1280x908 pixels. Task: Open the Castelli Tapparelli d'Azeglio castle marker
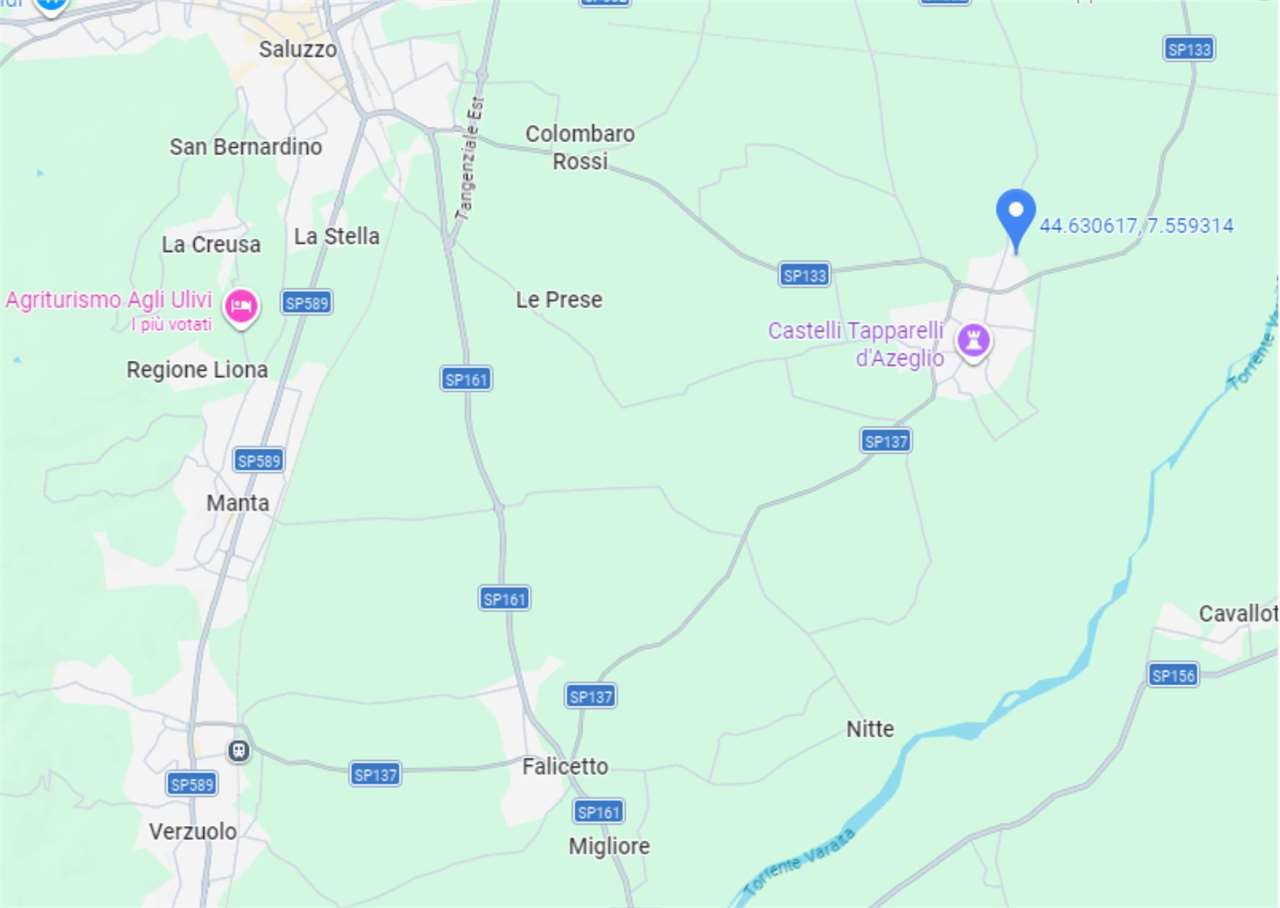tap(974, 341)
